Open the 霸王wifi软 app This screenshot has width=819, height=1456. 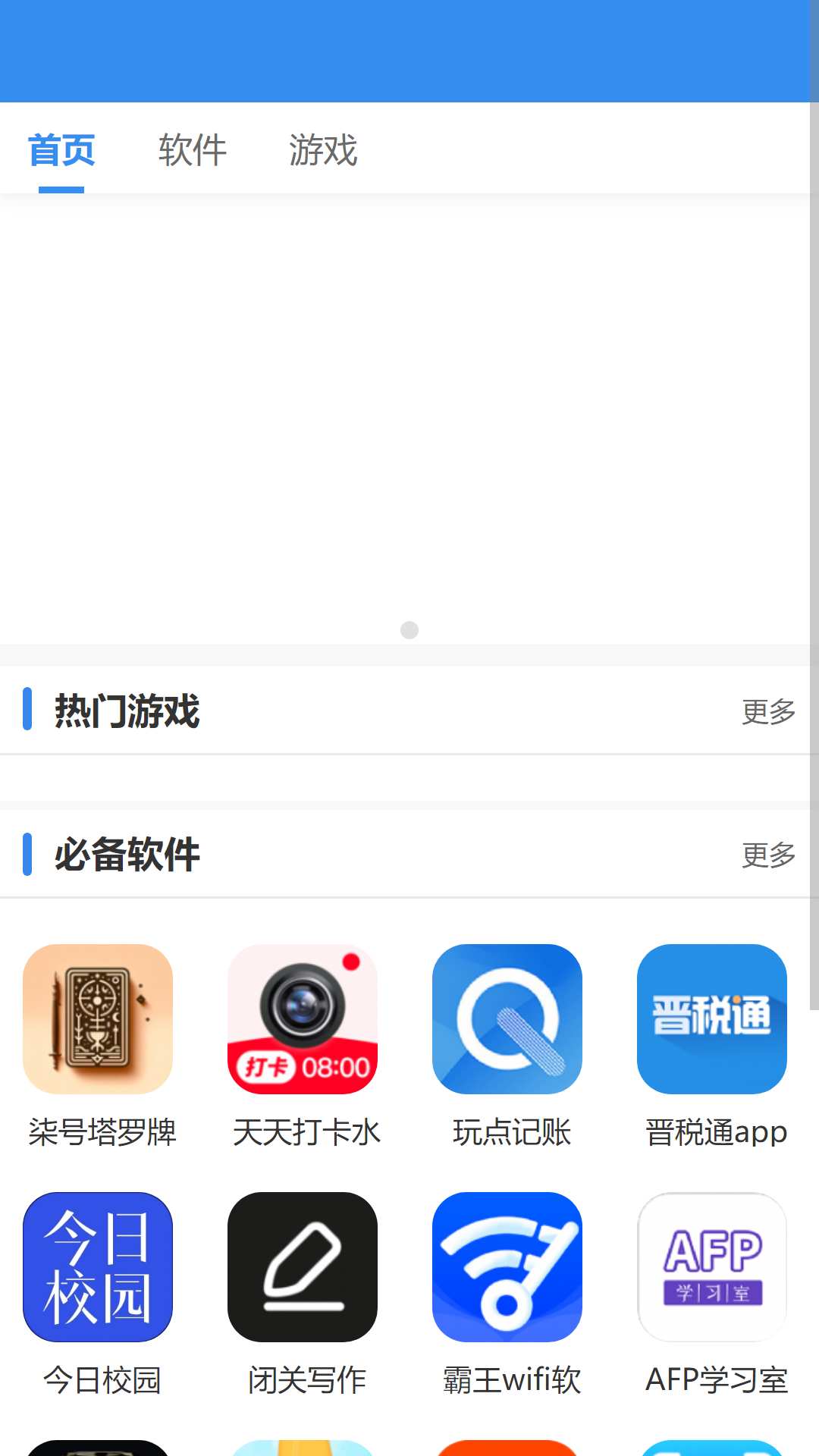coord(507,1266)
